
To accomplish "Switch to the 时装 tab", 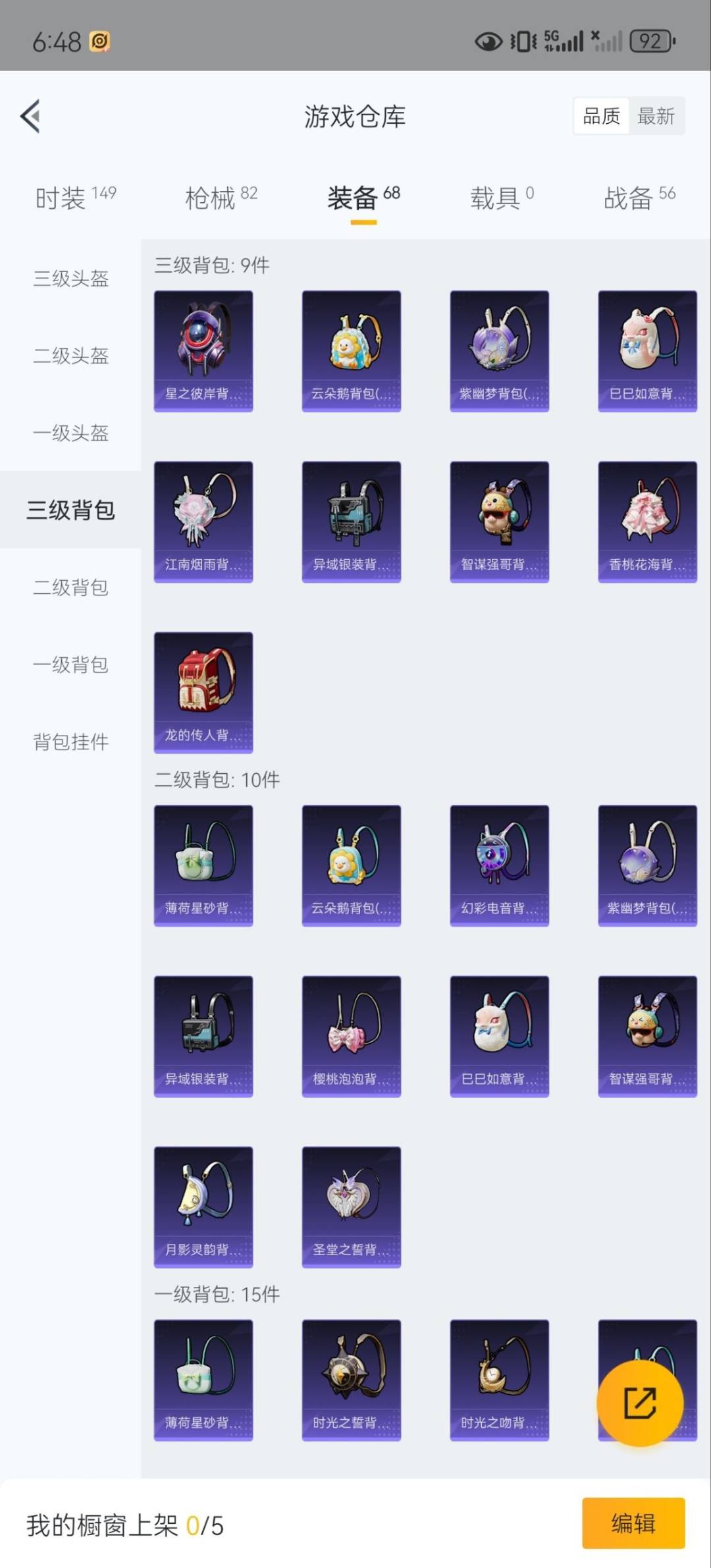I will click(x=75, y=198).
